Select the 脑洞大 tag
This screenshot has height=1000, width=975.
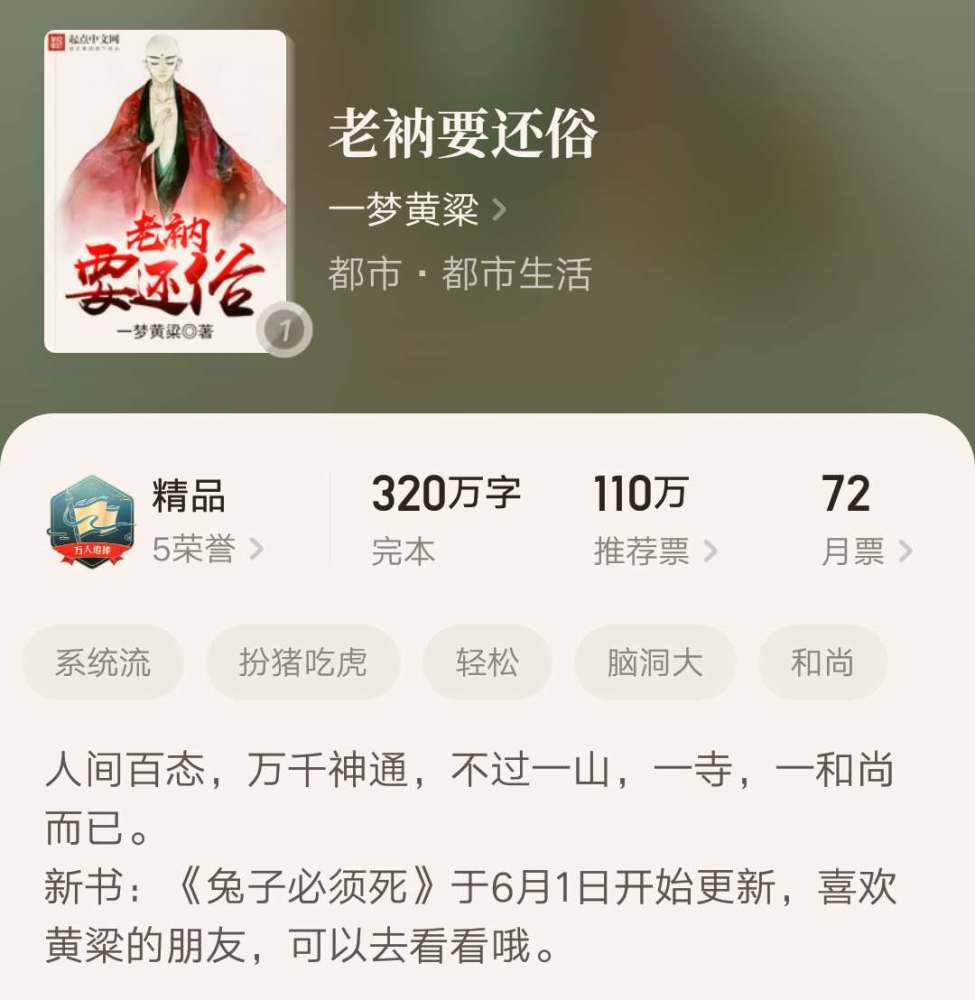coord(654,662)
